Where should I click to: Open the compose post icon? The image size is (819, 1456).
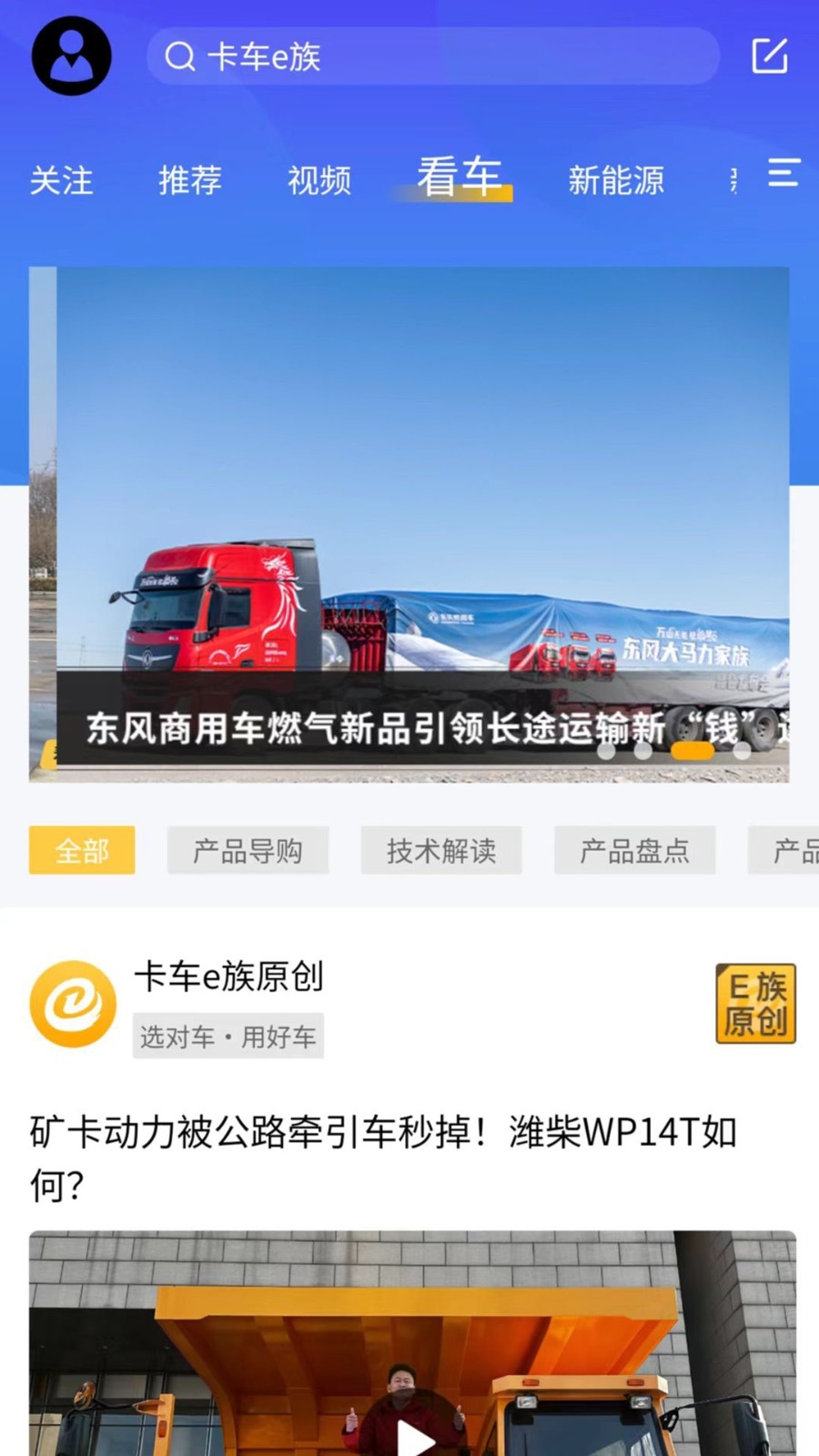point(769,56)
